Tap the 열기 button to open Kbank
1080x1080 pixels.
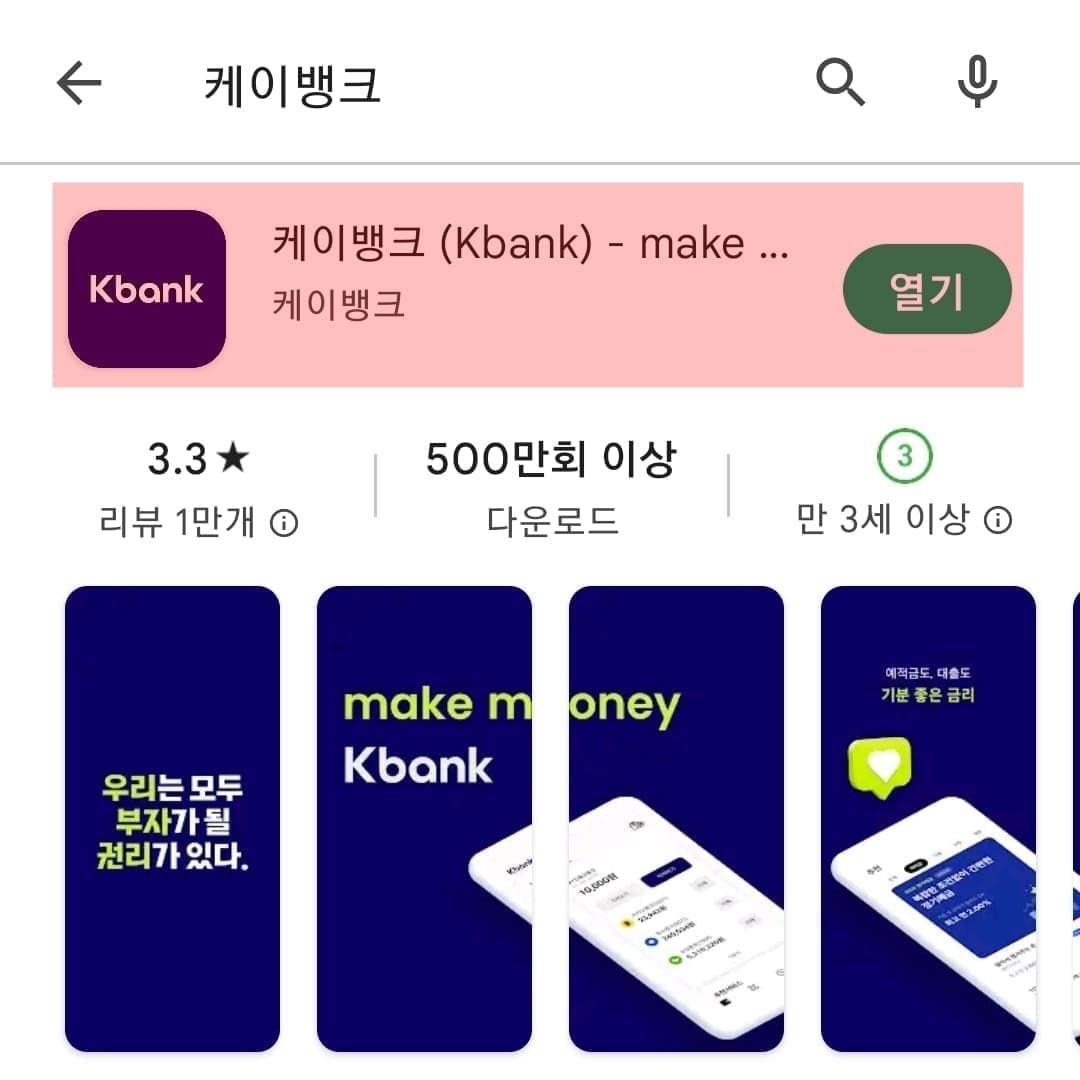927,289
